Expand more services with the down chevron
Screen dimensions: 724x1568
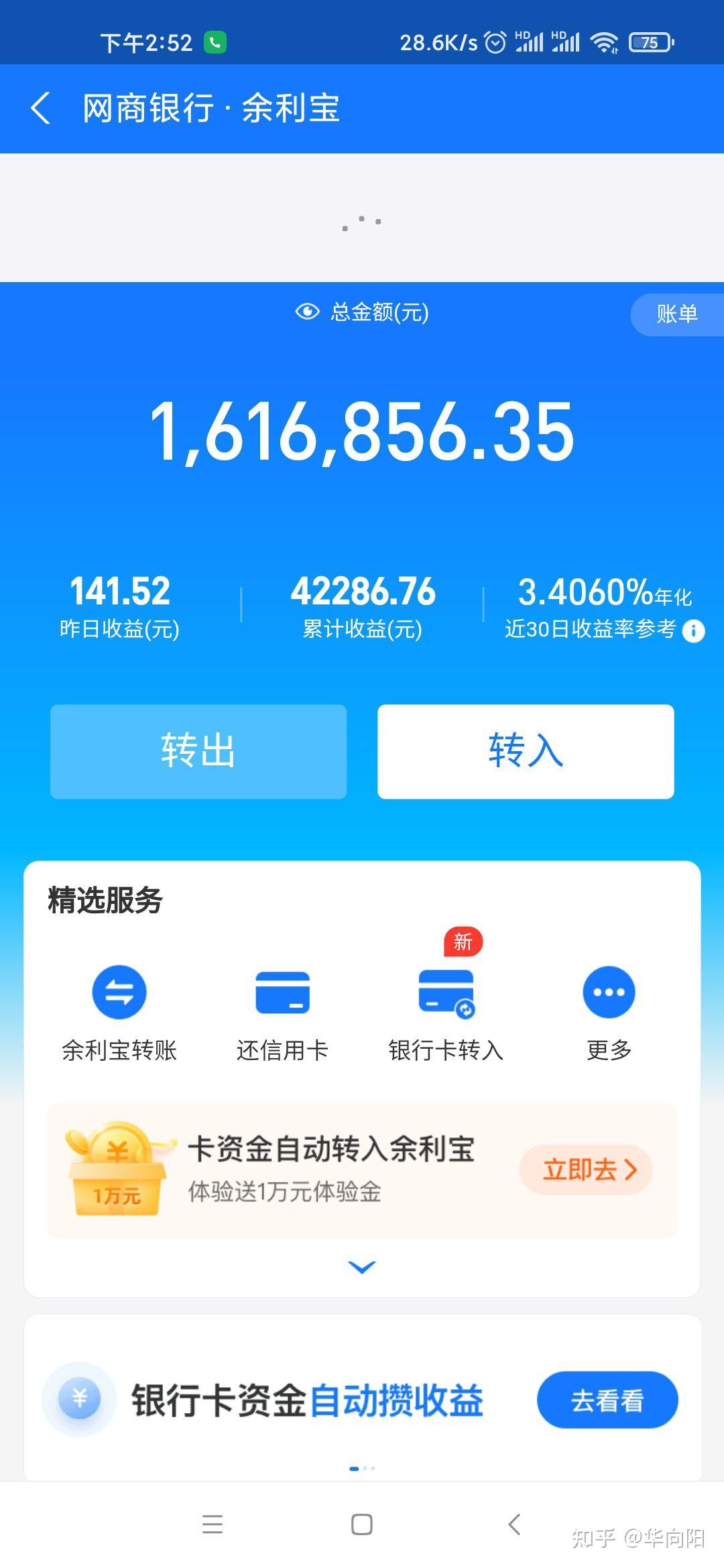point(362,1266)
